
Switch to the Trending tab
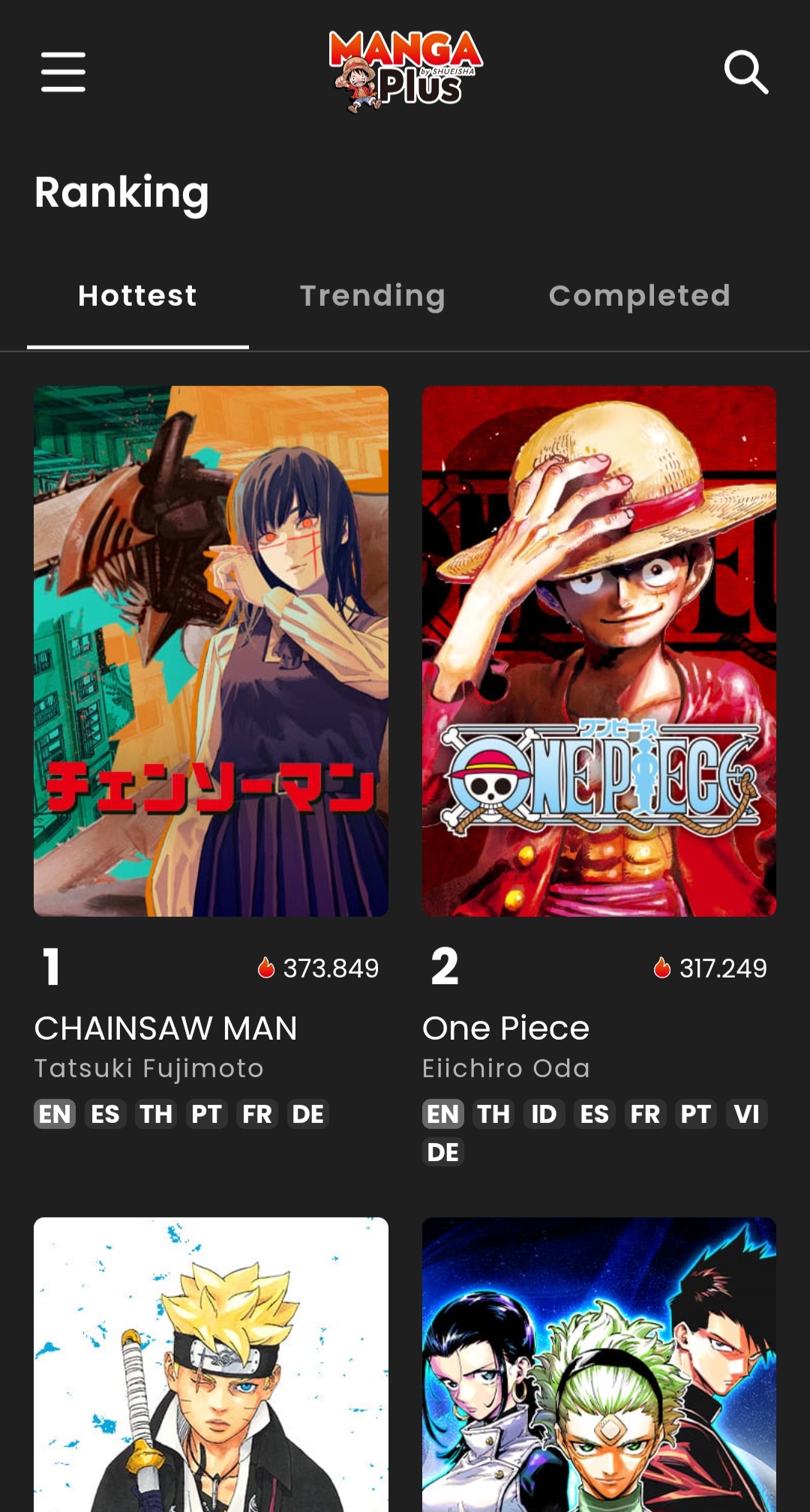[x=373, y=296]
